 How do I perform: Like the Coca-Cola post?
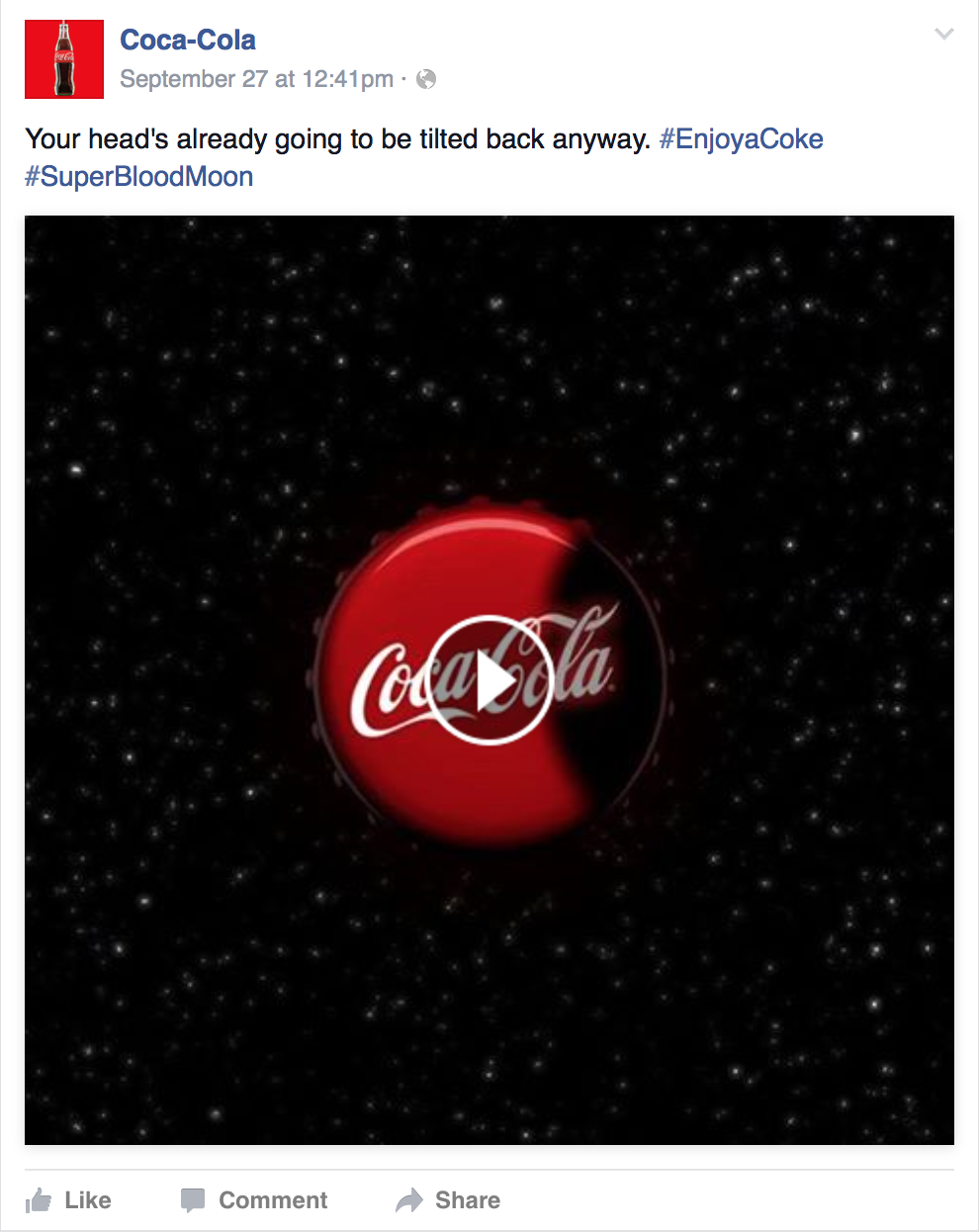[68, 1200]
